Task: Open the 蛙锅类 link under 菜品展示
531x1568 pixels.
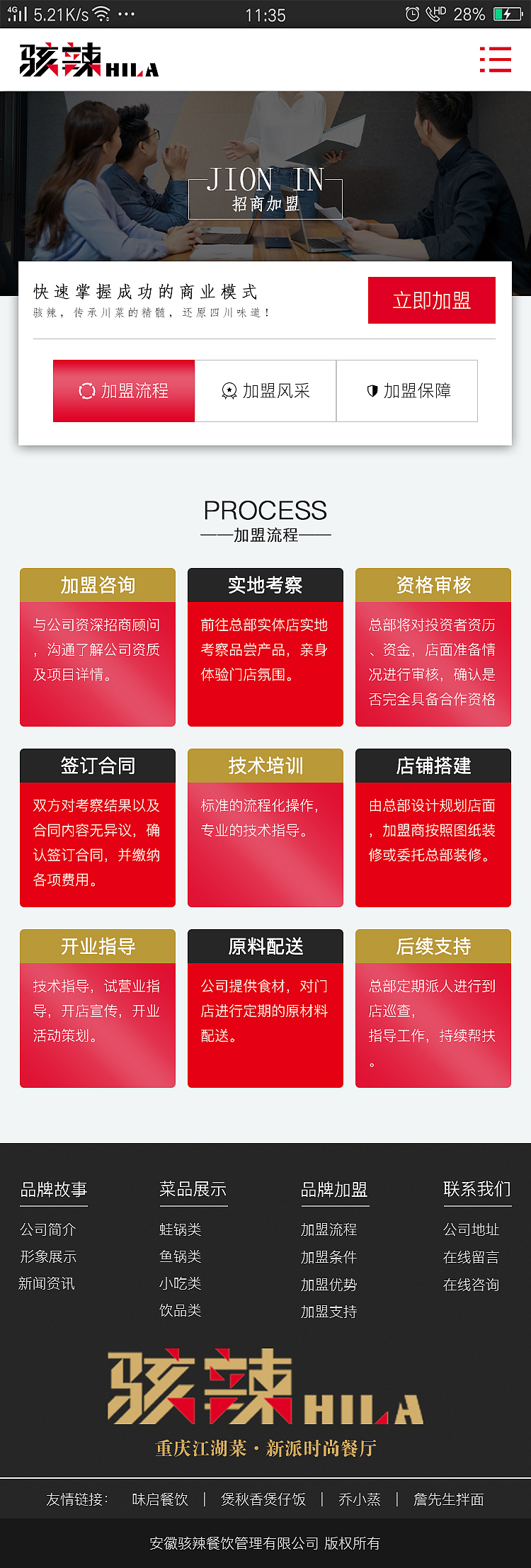Action: 179,1229
